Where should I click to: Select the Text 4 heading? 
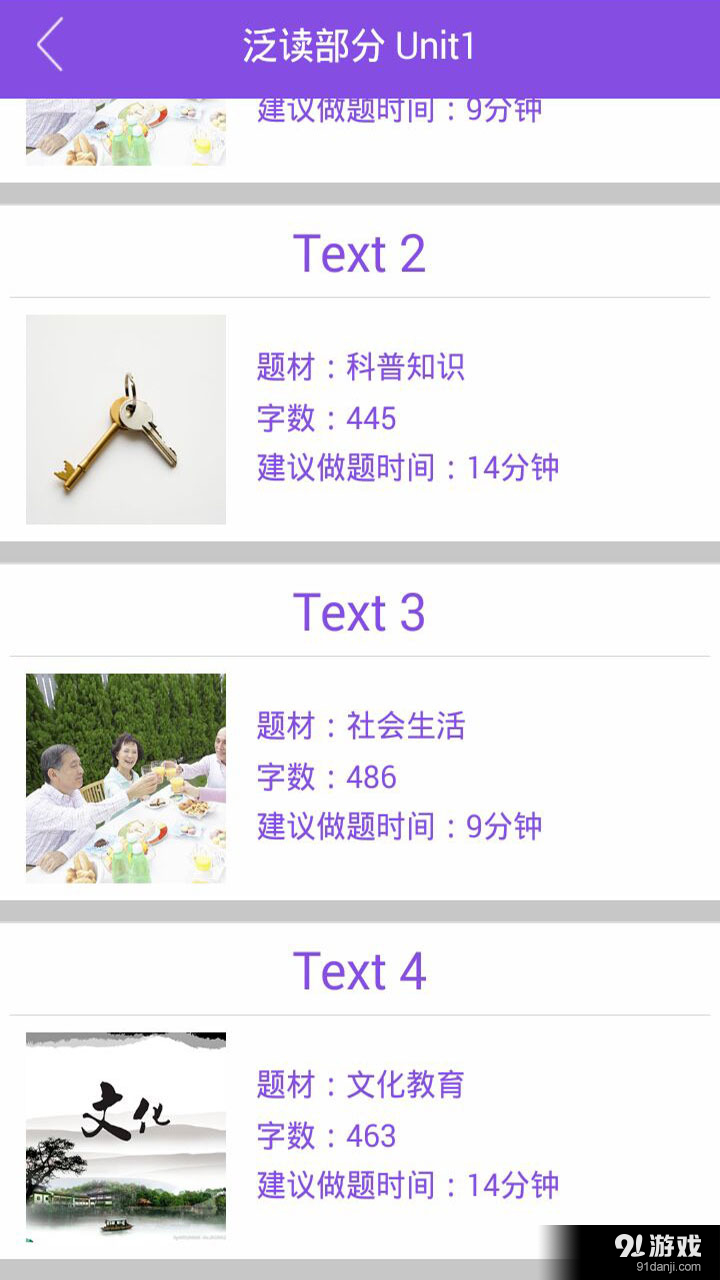click(x=360, y=972)
